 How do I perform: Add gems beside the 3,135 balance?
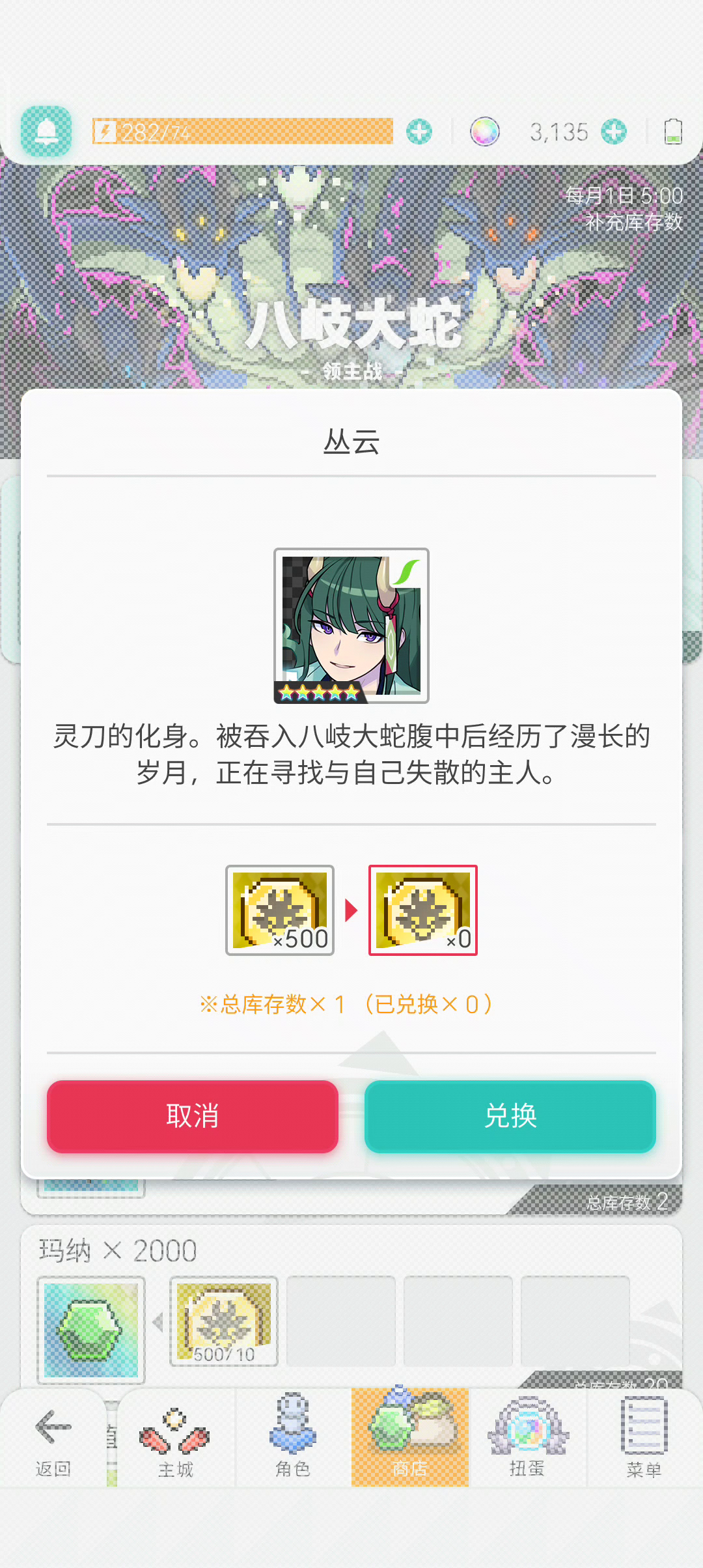point(613,132)
